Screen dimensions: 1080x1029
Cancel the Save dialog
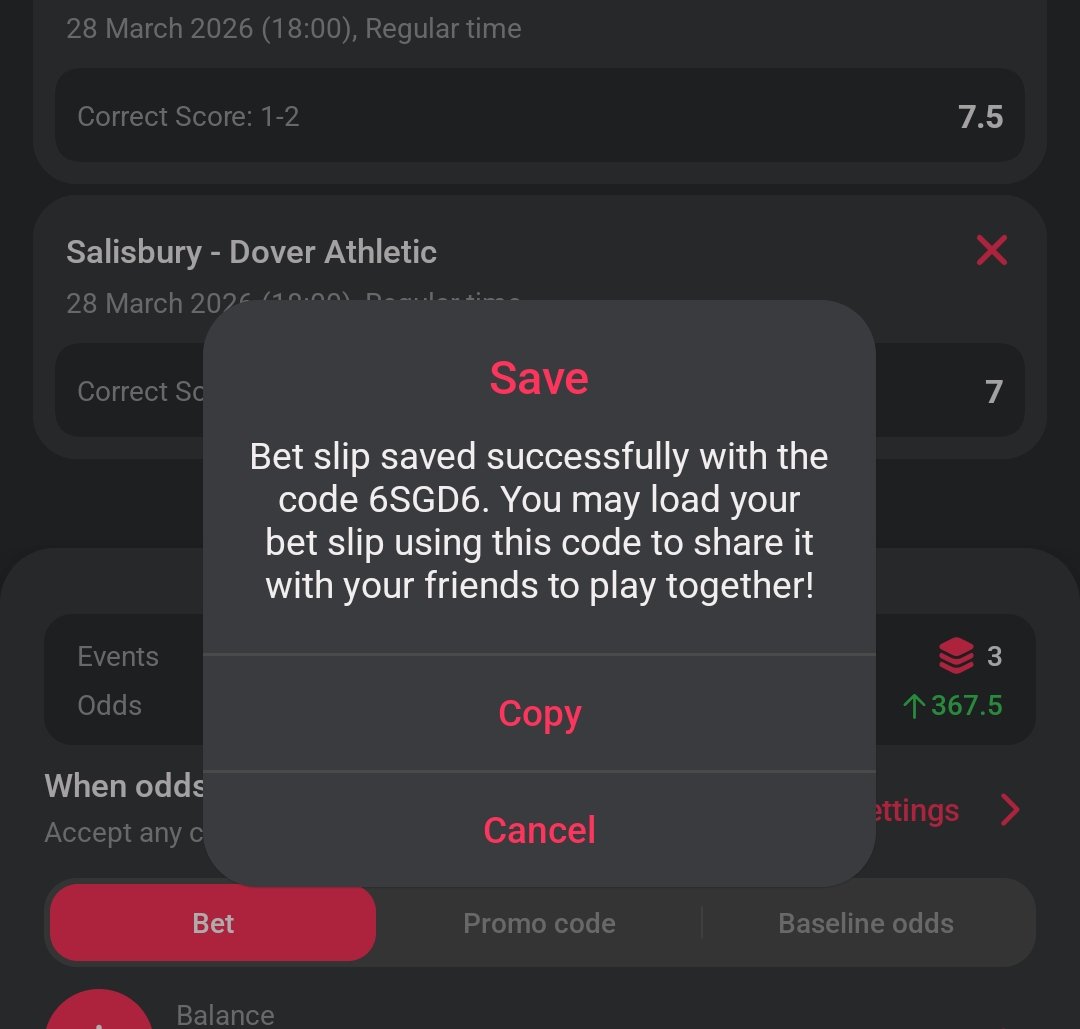[x=539, y=830]
